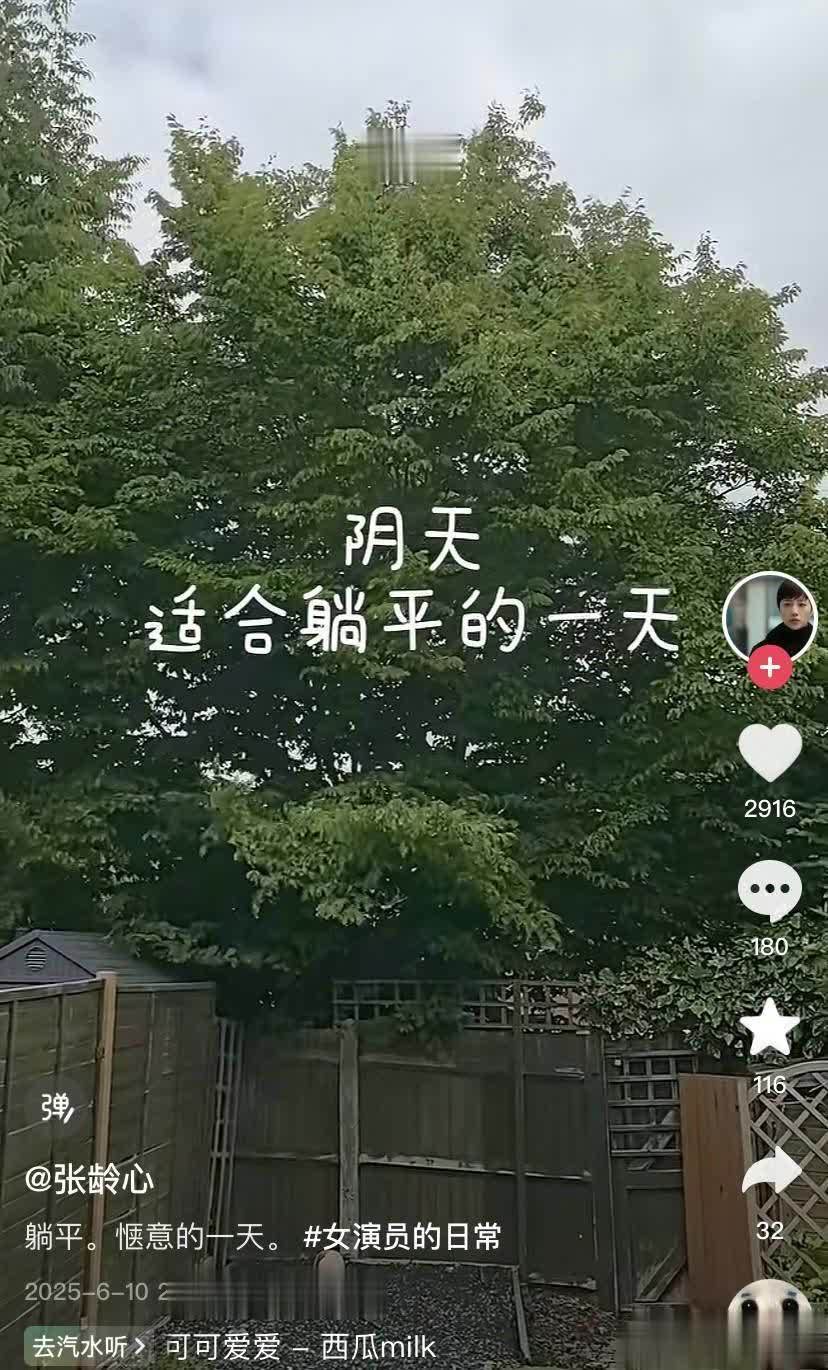Image resolution: width=828 pixels, height=1370 pixels.
Task: Open the comments on this video
Action: [x=769, y=890]
